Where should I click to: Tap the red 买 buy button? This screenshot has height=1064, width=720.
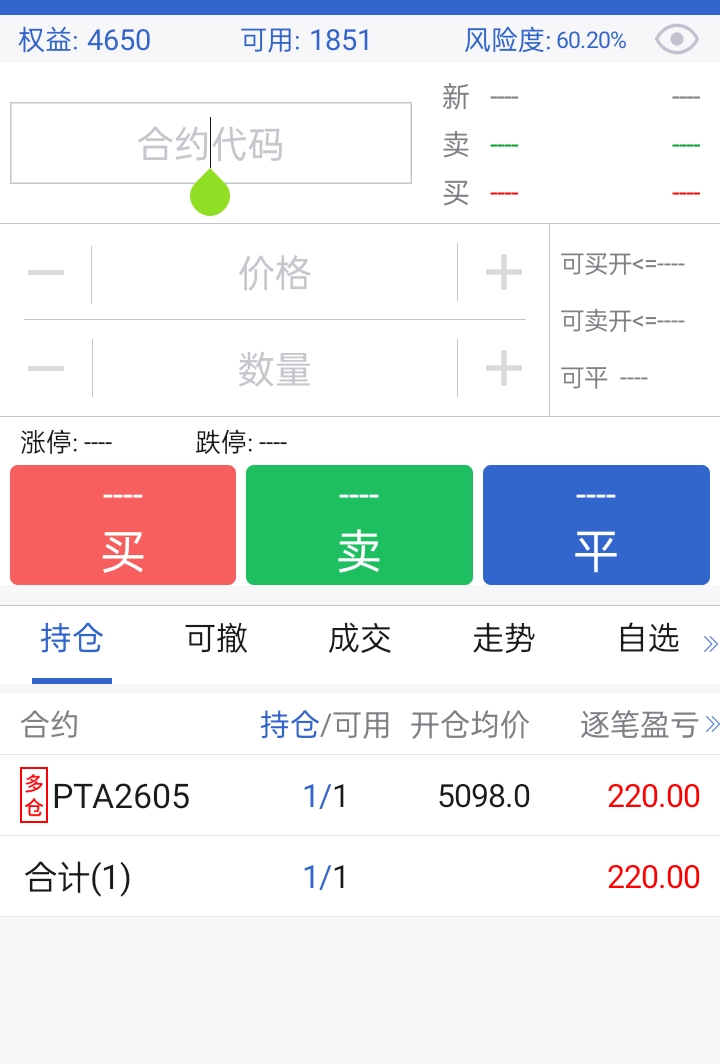[123, 525]
